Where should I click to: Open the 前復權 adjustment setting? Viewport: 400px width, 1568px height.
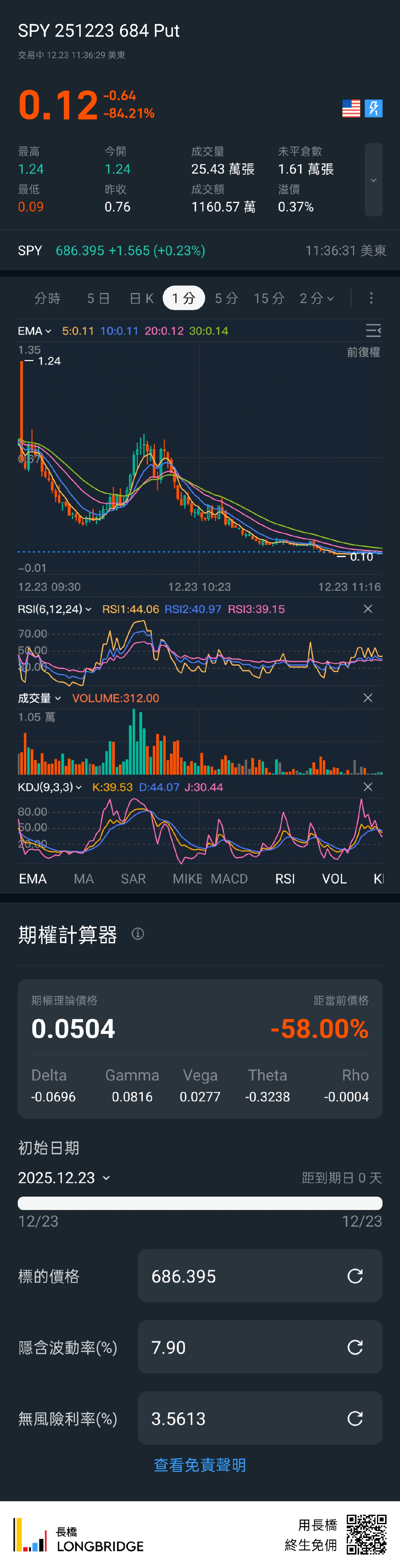point(363,352)
